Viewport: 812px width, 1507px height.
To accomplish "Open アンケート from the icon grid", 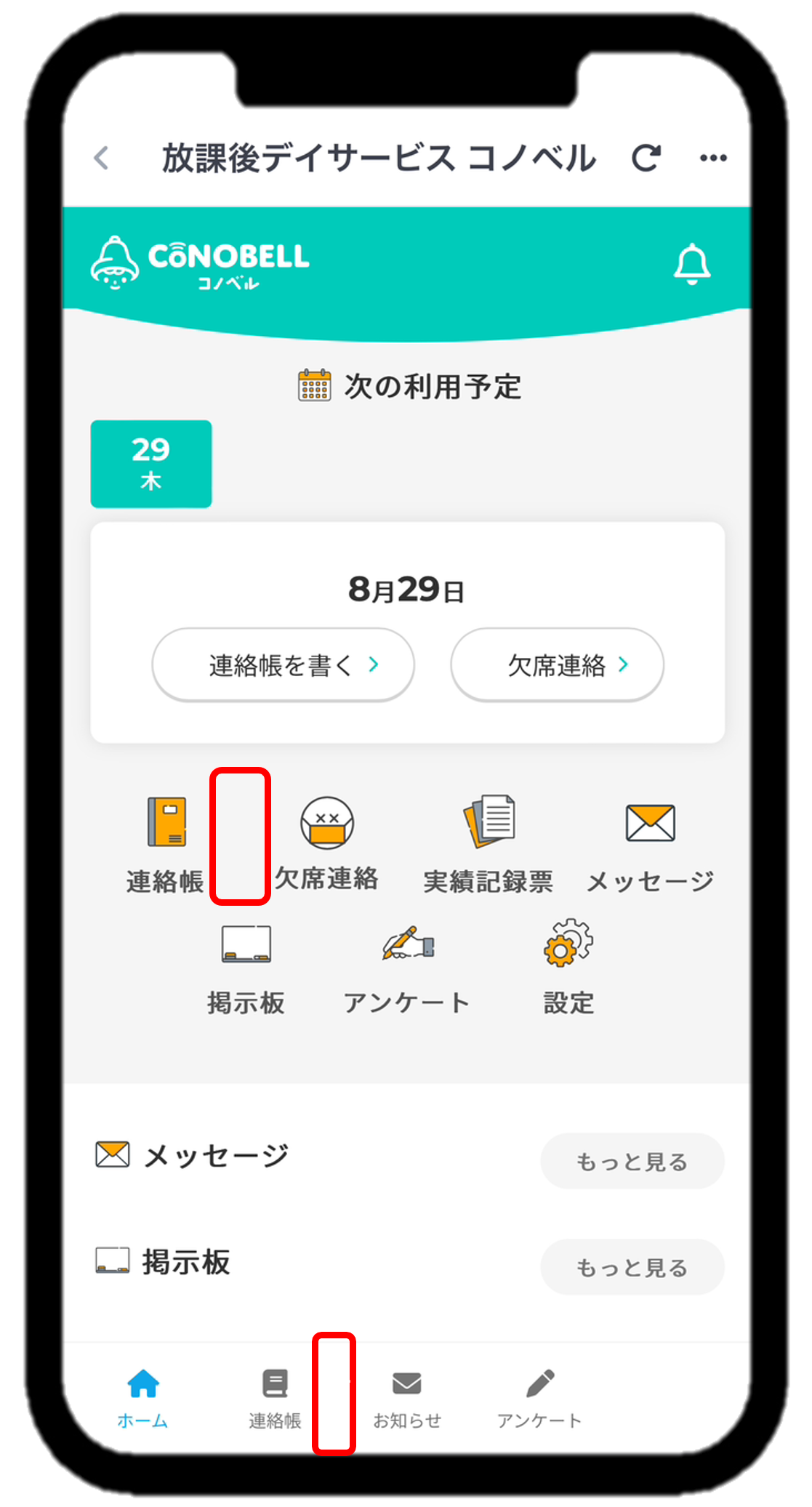I will click(408, 967).
